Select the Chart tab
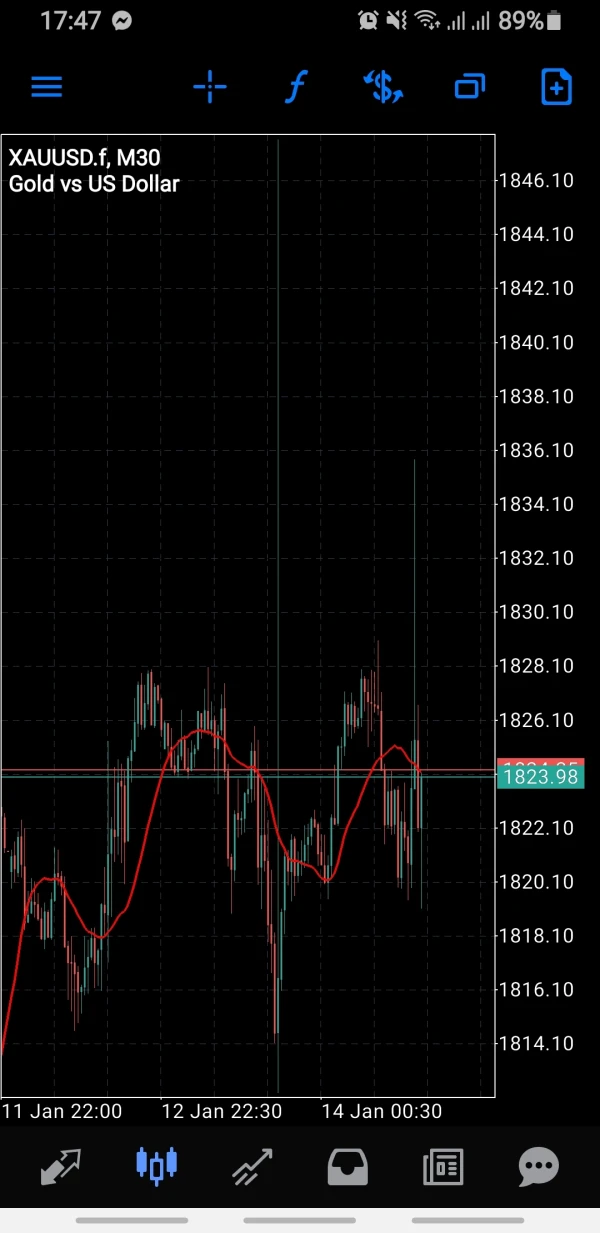 pyautogui.click(x=157, y=1166)
